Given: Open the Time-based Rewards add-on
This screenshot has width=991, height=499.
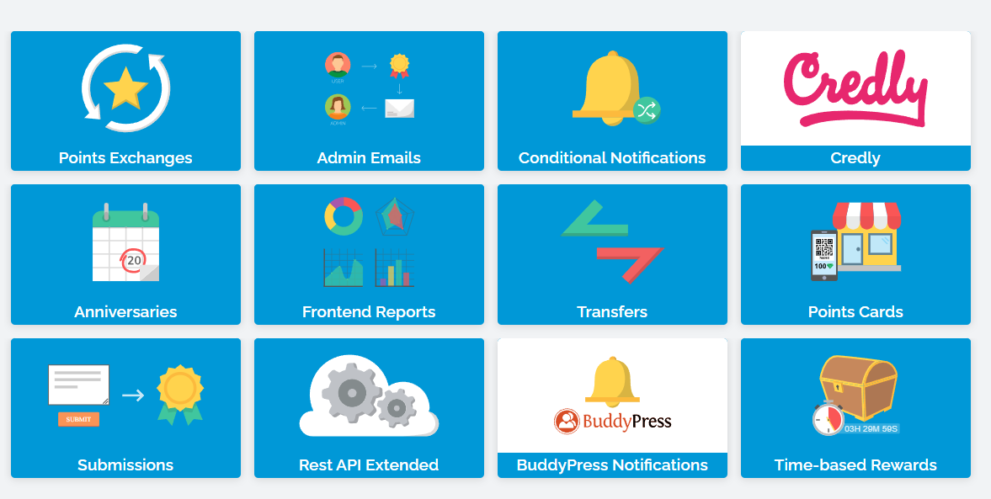Looking at the screenshot, I should 855,408.
